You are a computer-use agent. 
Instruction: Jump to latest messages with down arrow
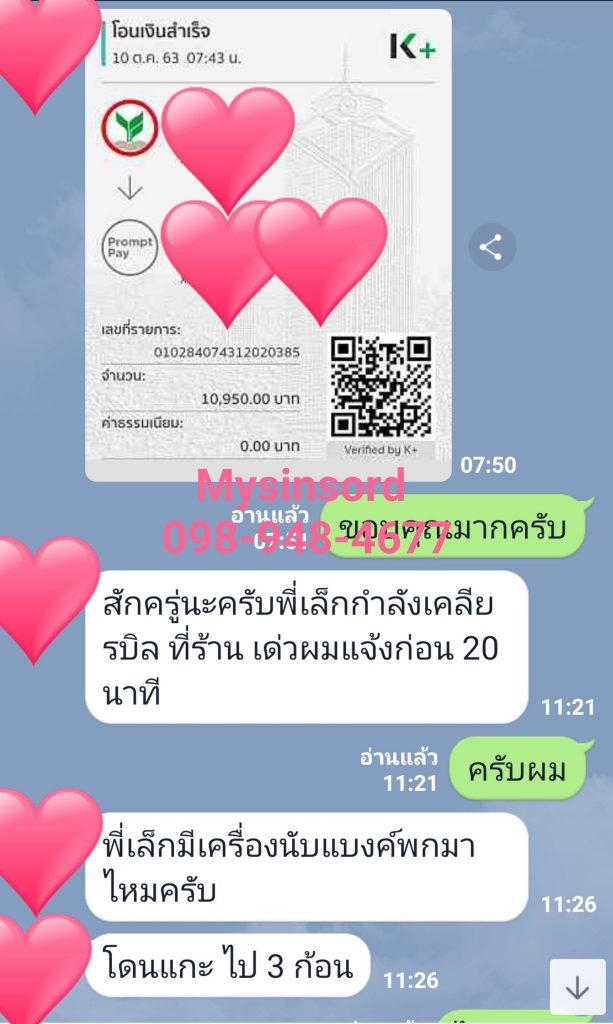pos(577,987)
